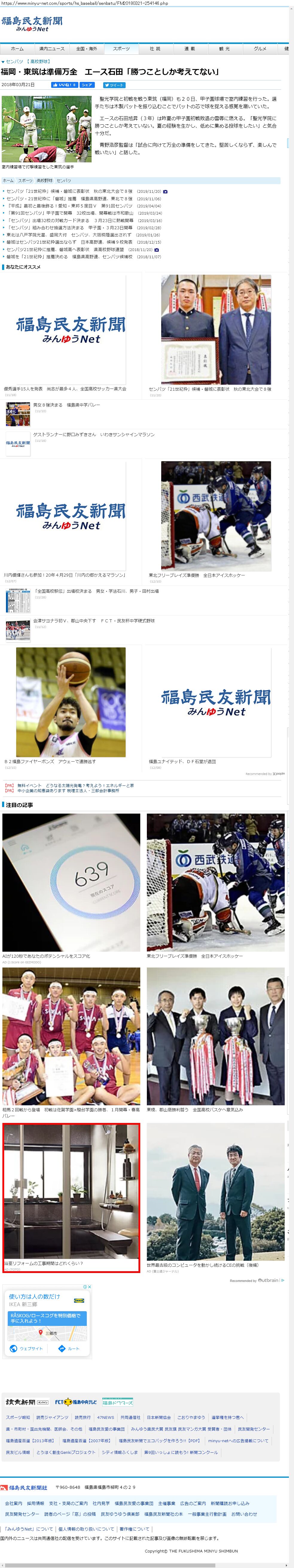Open 男女８強決まる 福島県中学バレー item
Viewport: 294px width, 1568px height.
coord(66,405)
